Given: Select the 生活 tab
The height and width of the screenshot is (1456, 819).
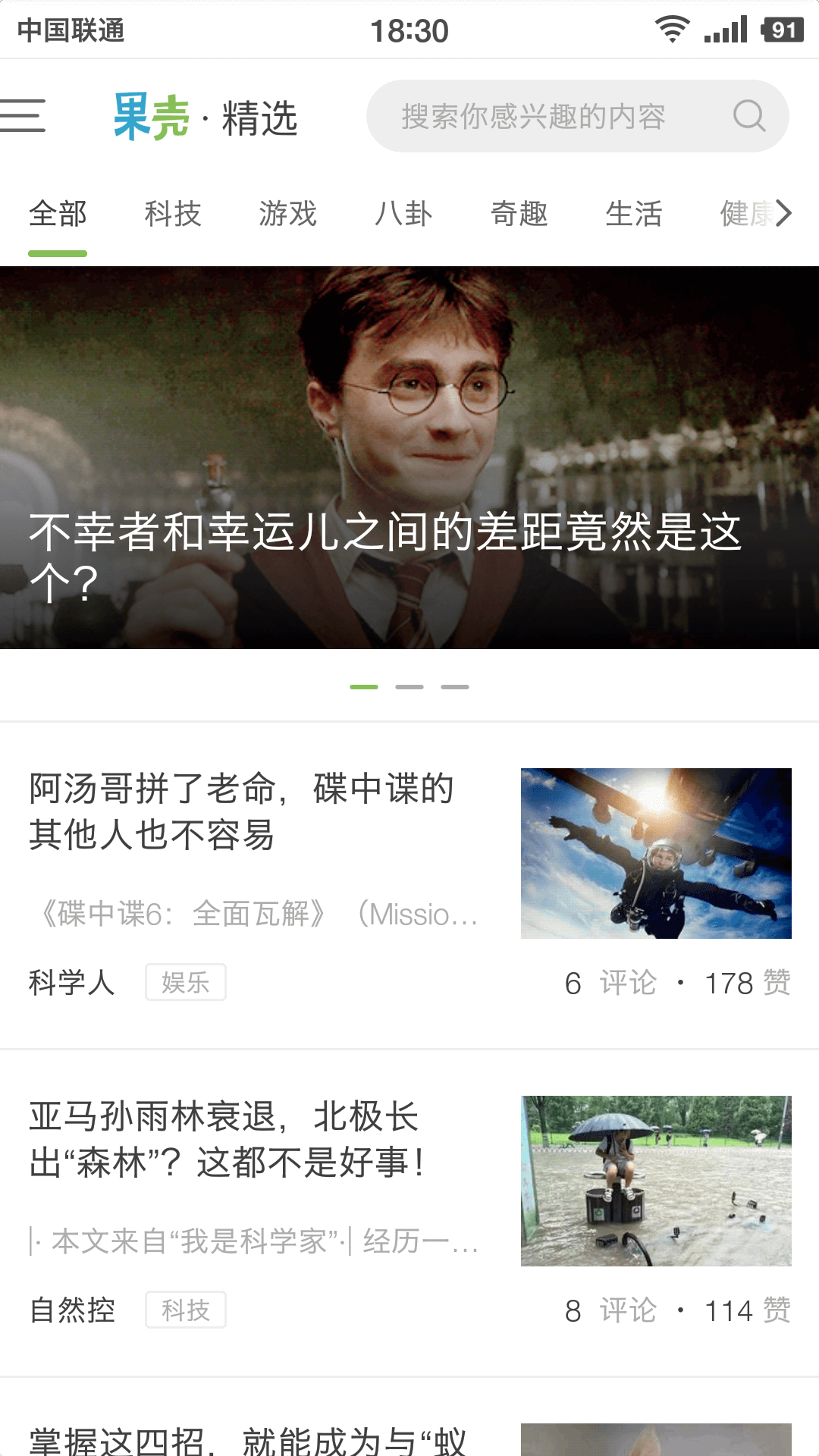Looking at the screenshot, I should 634,214.
